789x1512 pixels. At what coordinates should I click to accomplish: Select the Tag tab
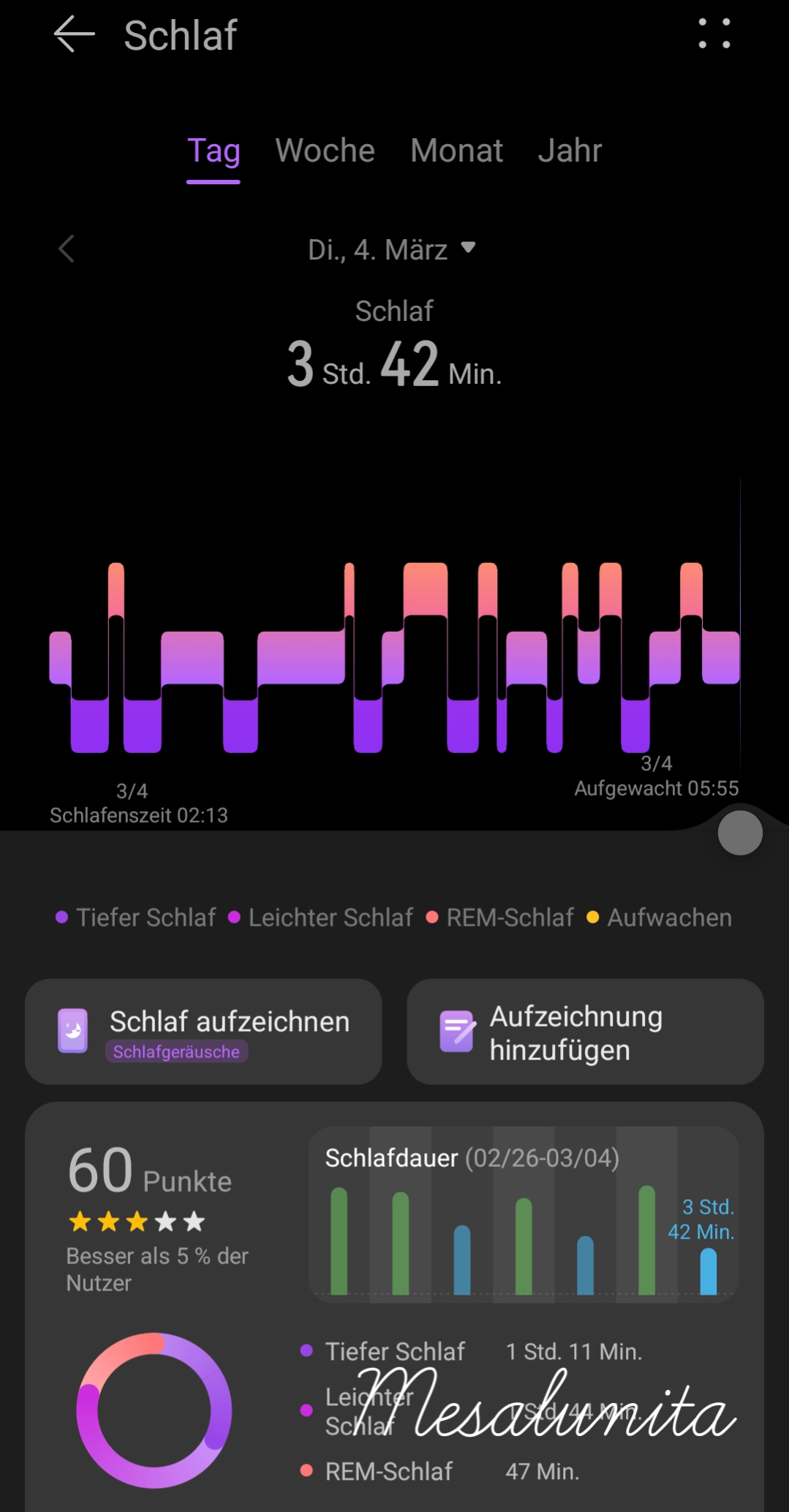click(x=214, y=151)
